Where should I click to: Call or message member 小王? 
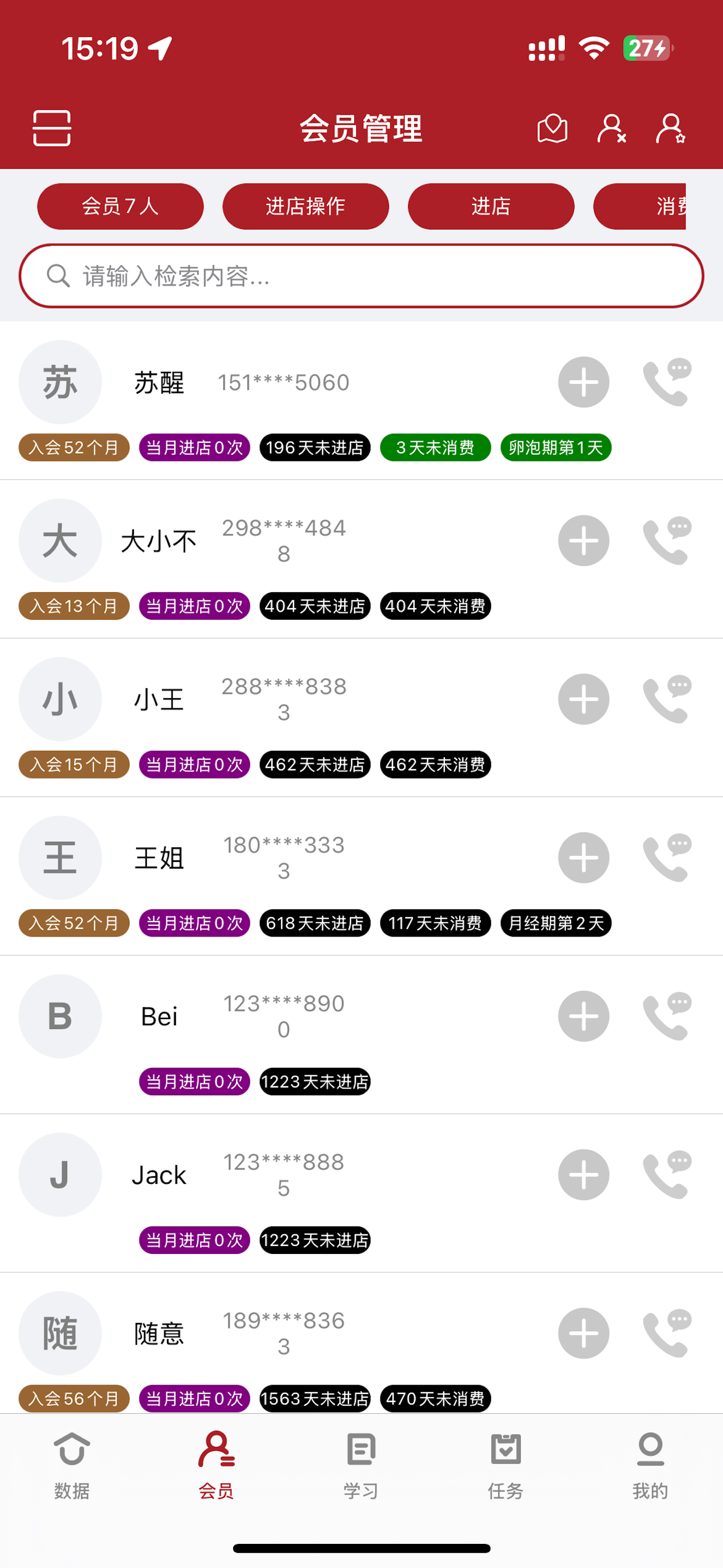click(667, 699)
